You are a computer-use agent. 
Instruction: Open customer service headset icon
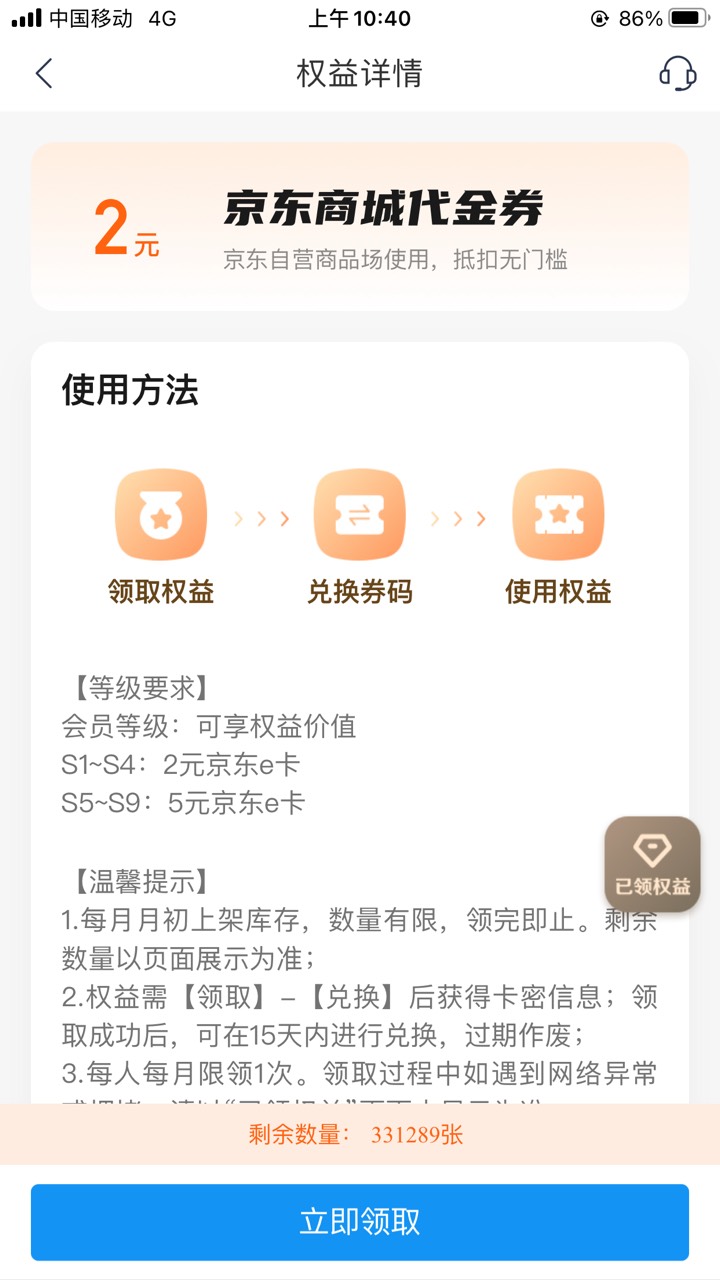[x=677, y=73]
